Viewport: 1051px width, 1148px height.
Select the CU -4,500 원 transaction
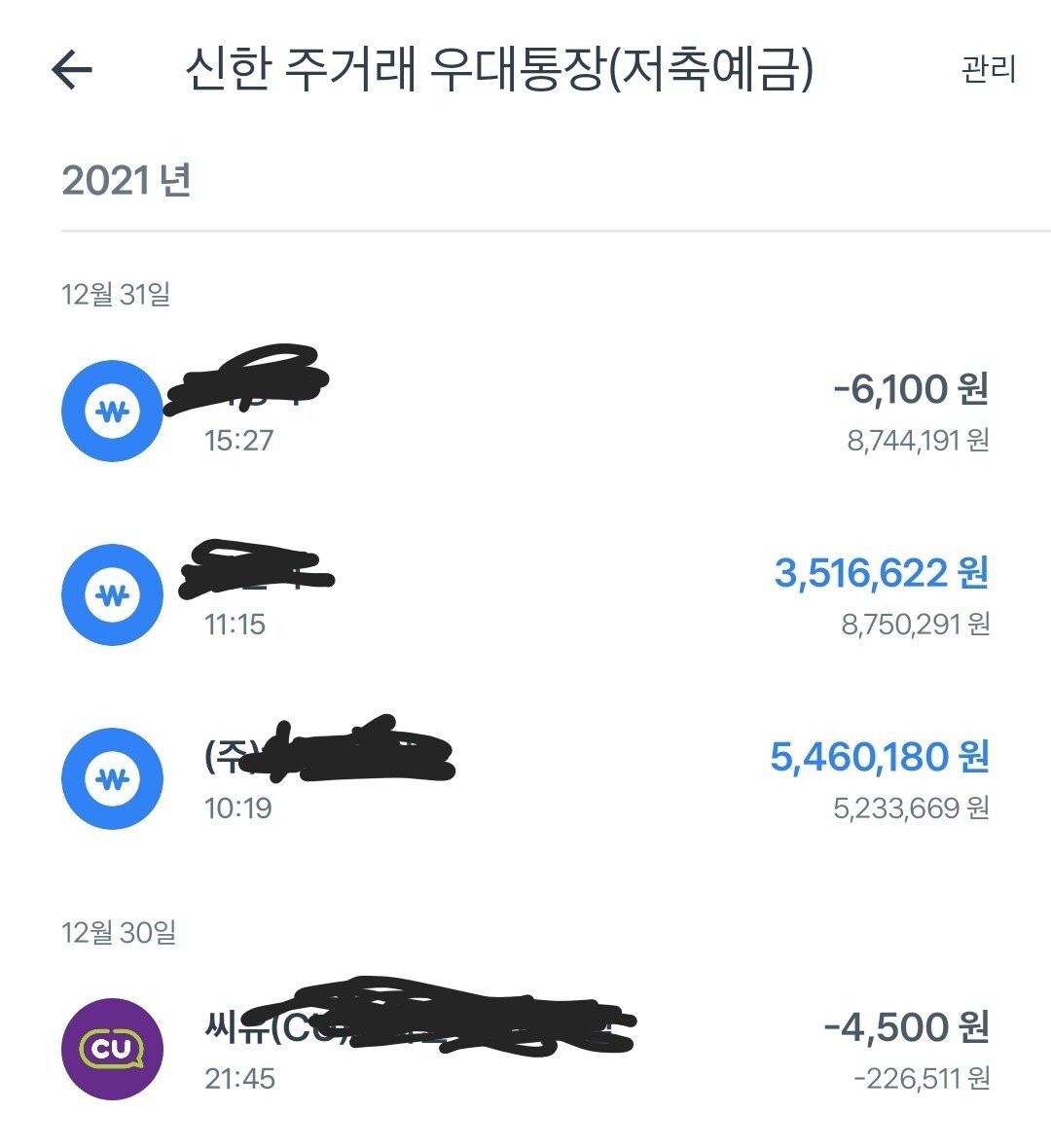525,1050
